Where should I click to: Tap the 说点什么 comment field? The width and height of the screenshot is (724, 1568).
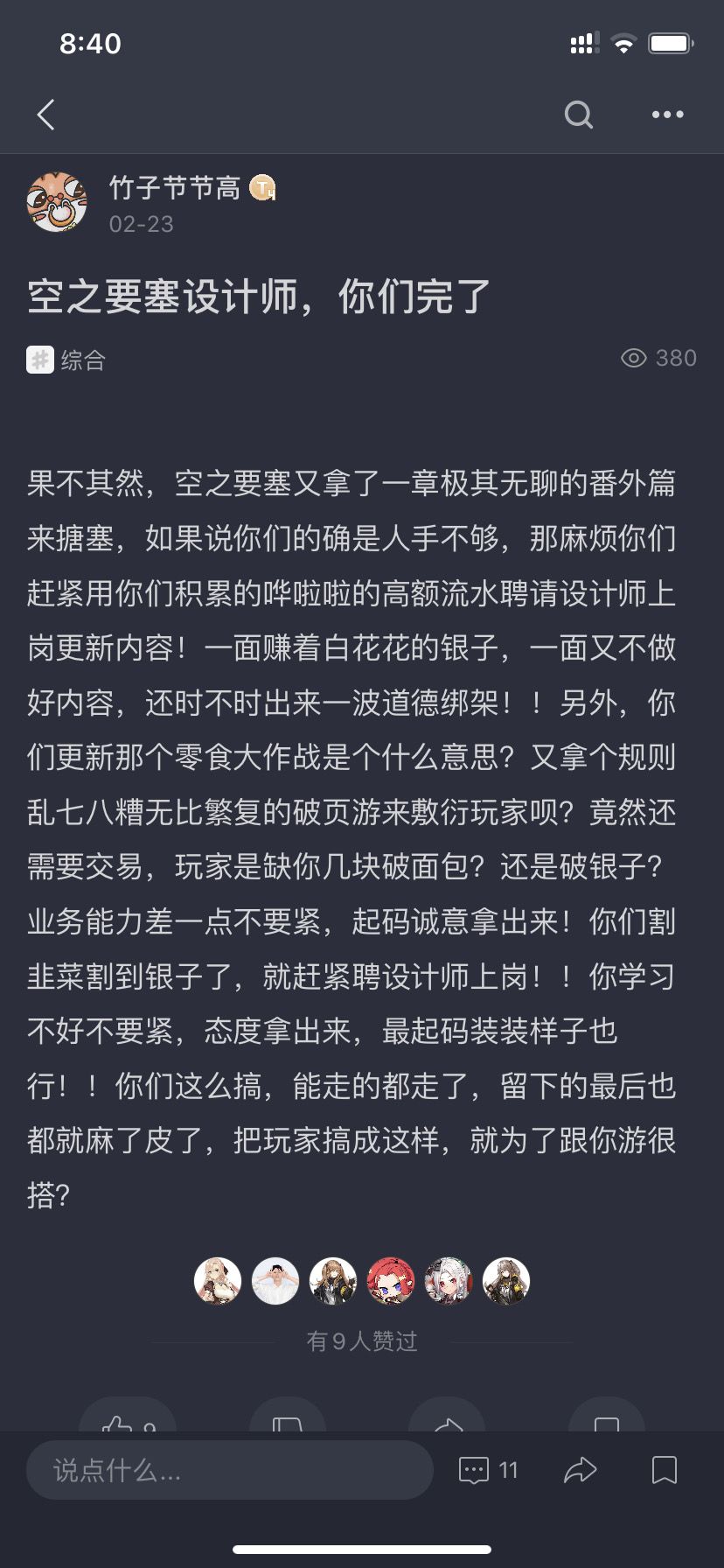tap(230, 1470)
